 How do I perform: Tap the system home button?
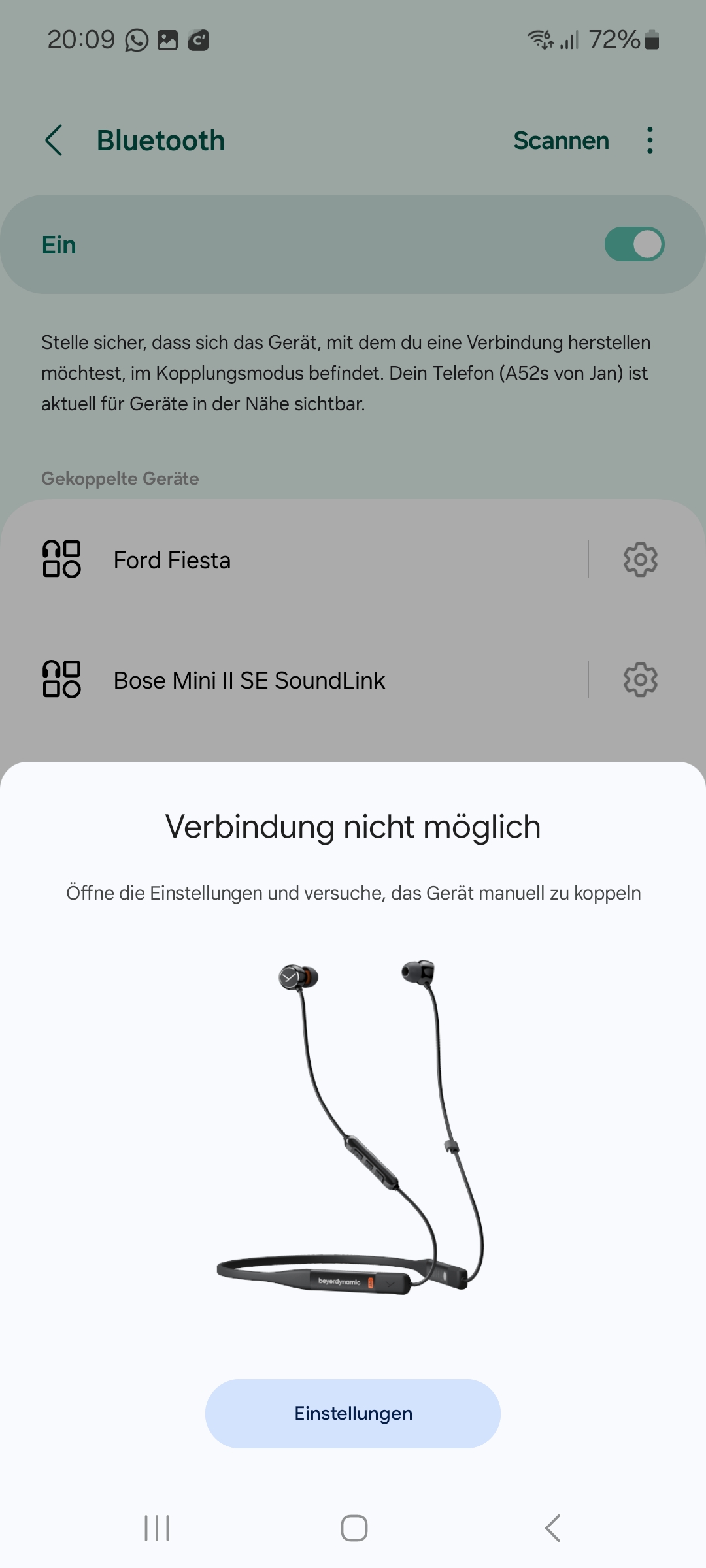point(354,1528)
